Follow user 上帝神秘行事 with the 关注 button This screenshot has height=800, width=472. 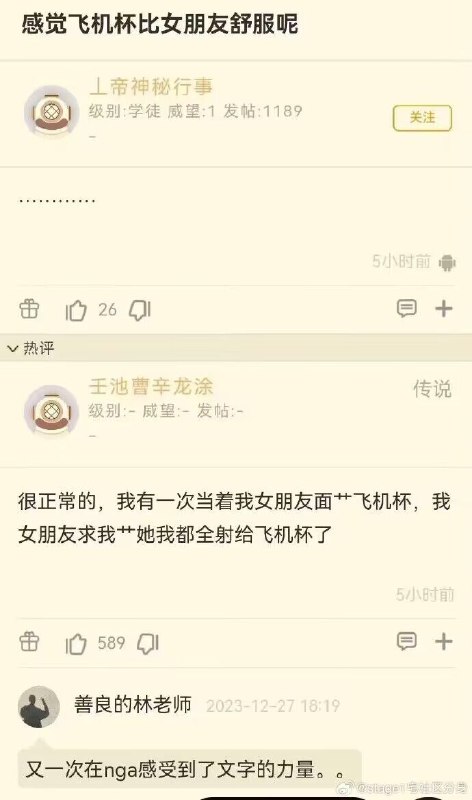coord(422,118)
